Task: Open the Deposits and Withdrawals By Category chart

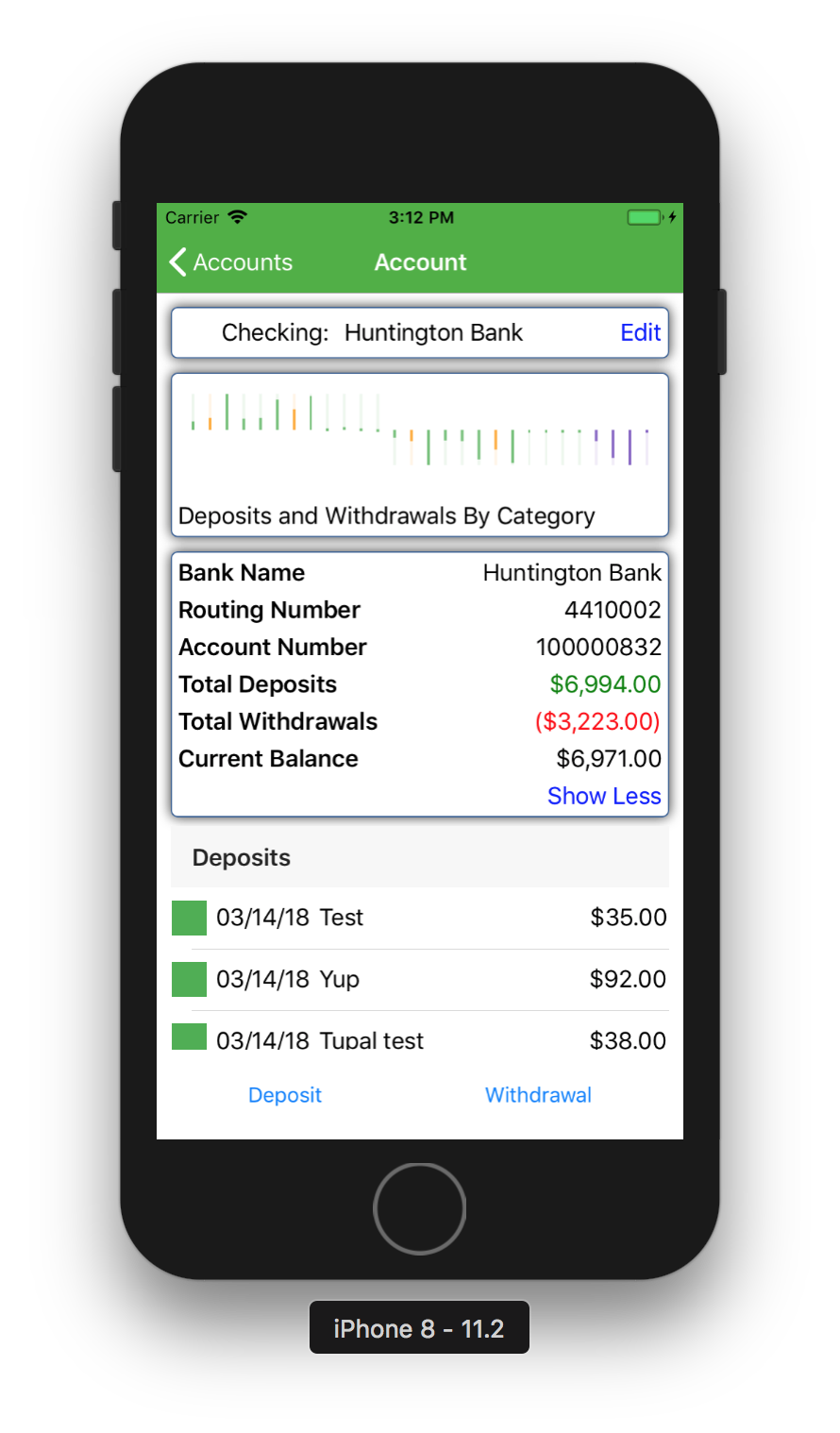Action: 420,455
